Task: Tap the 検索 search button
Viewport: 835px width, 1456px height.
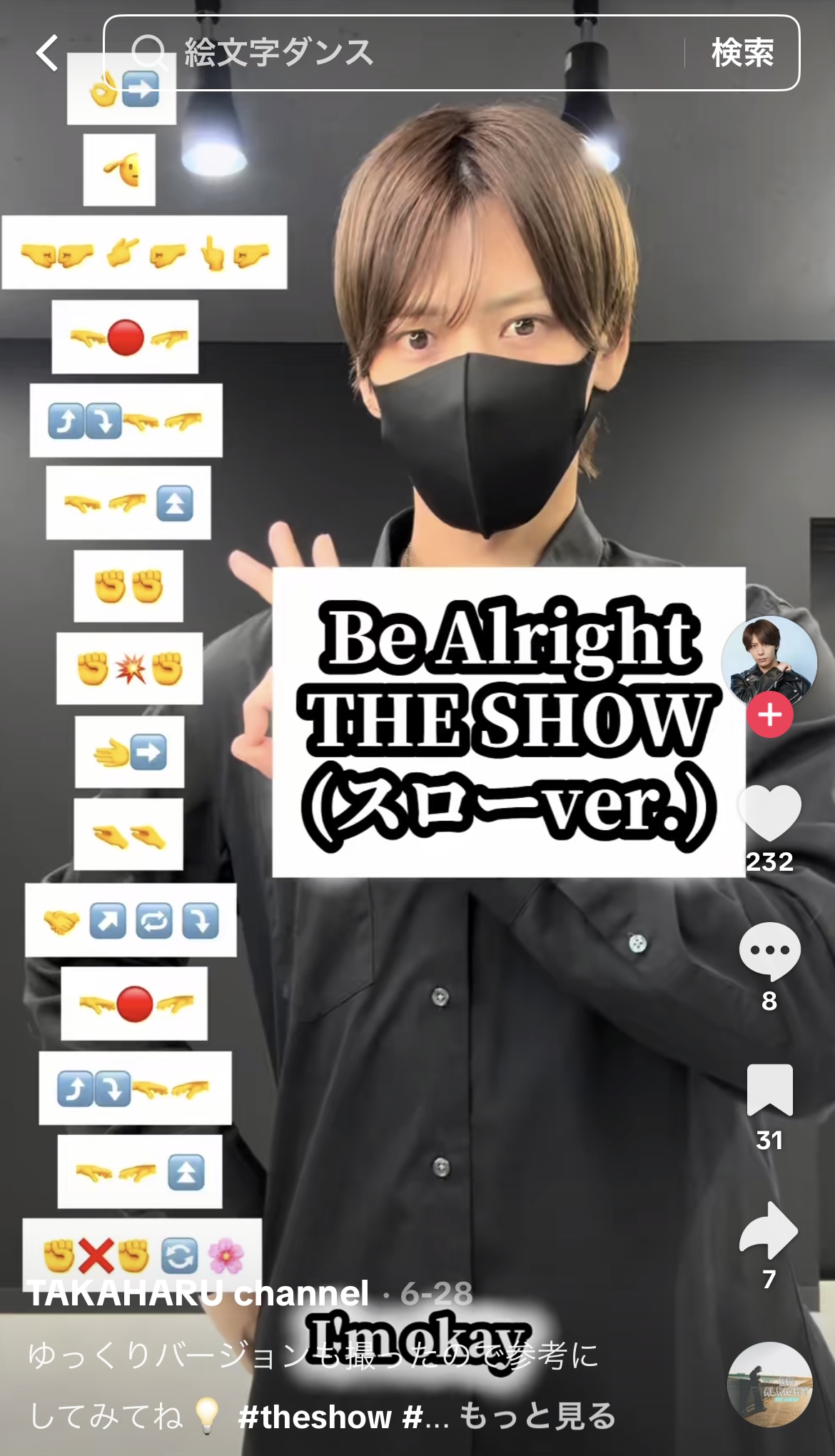Action: [x=742, y=53]
